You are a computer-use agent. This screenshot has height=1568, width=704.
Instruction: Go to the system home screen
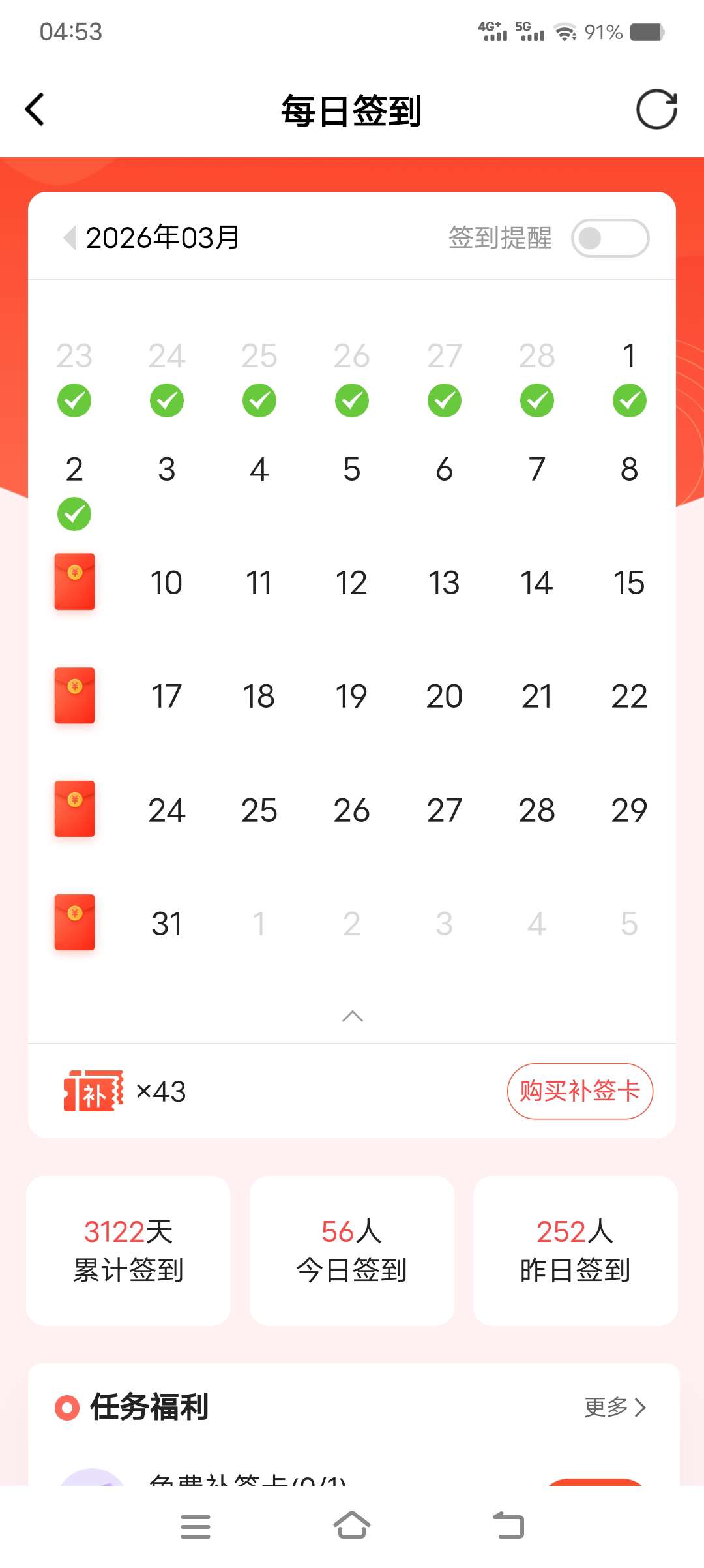352,1526
